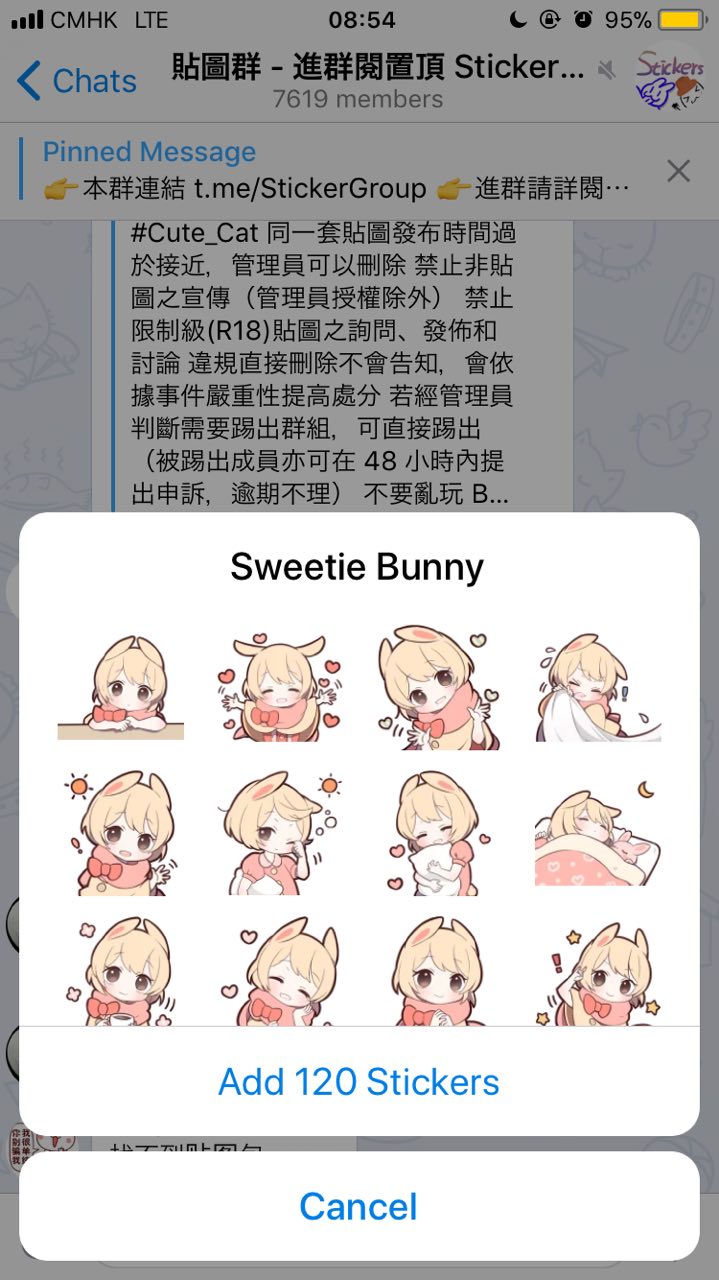719x1280 pixels.
Task: Preview the bunny girl with sun waving sticker
Action: pyautogui.click(x=120, y=833)
